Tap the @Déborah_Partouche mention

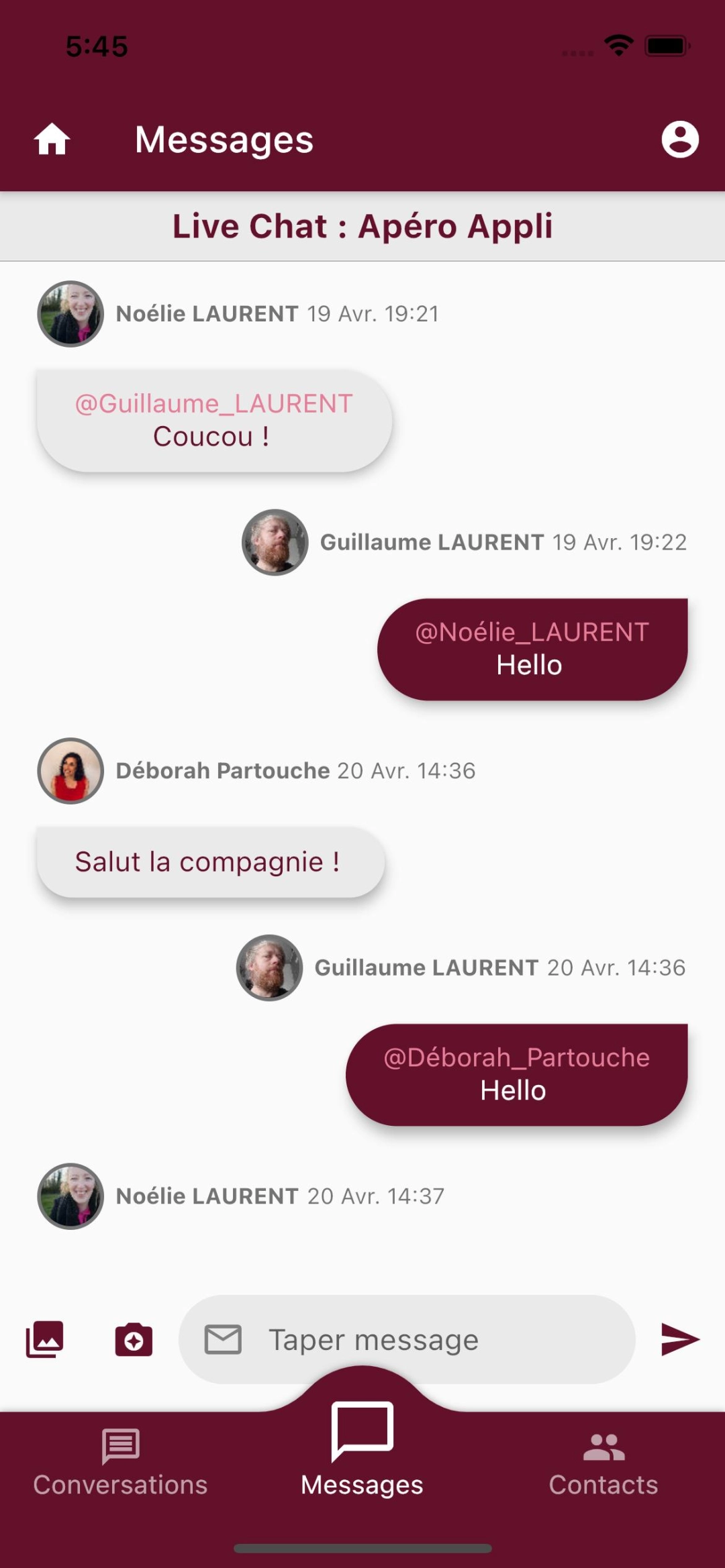[x=516, y=1057]
